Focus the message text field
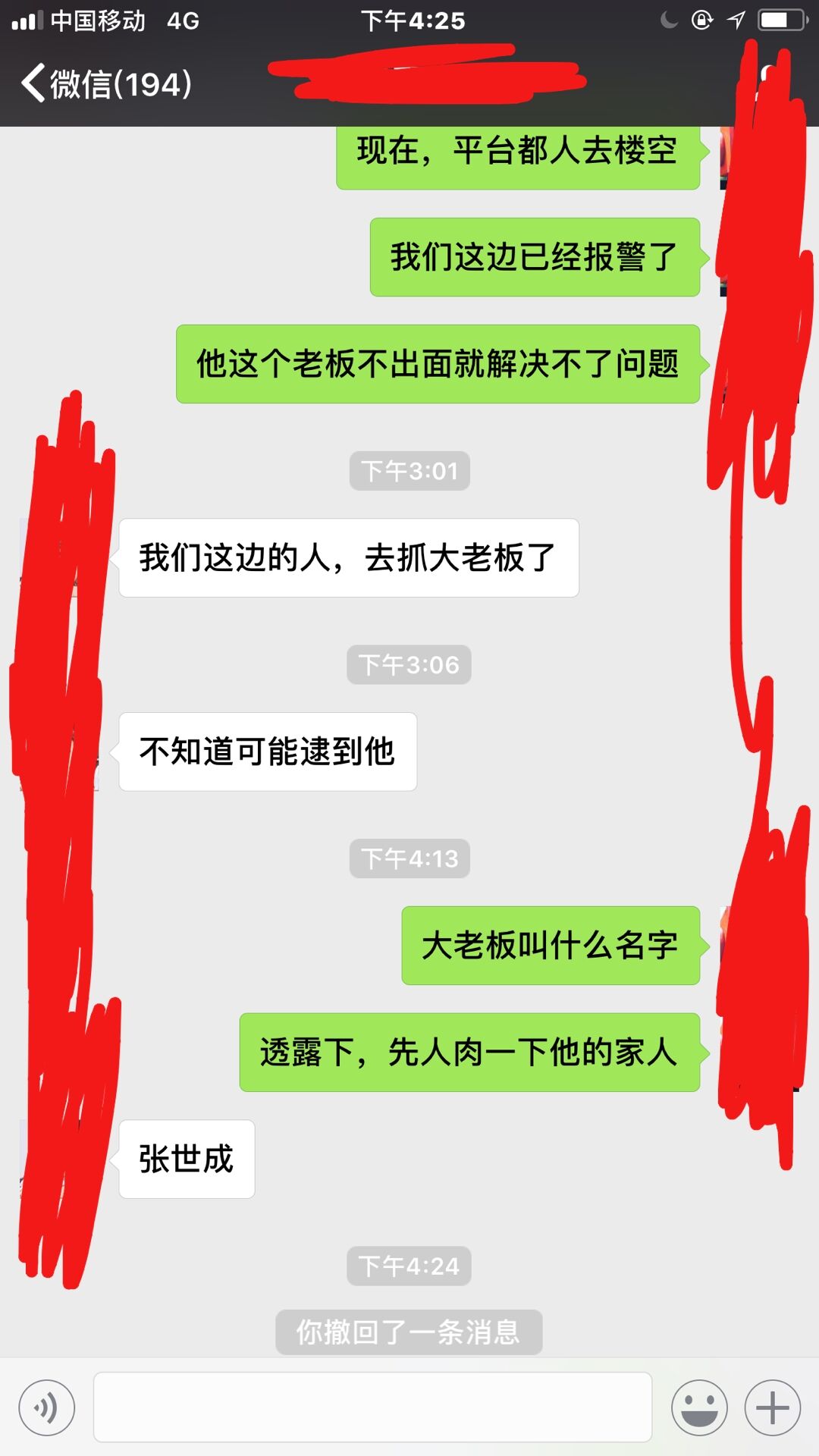 pyautogui.click(x=372, y=1407)
